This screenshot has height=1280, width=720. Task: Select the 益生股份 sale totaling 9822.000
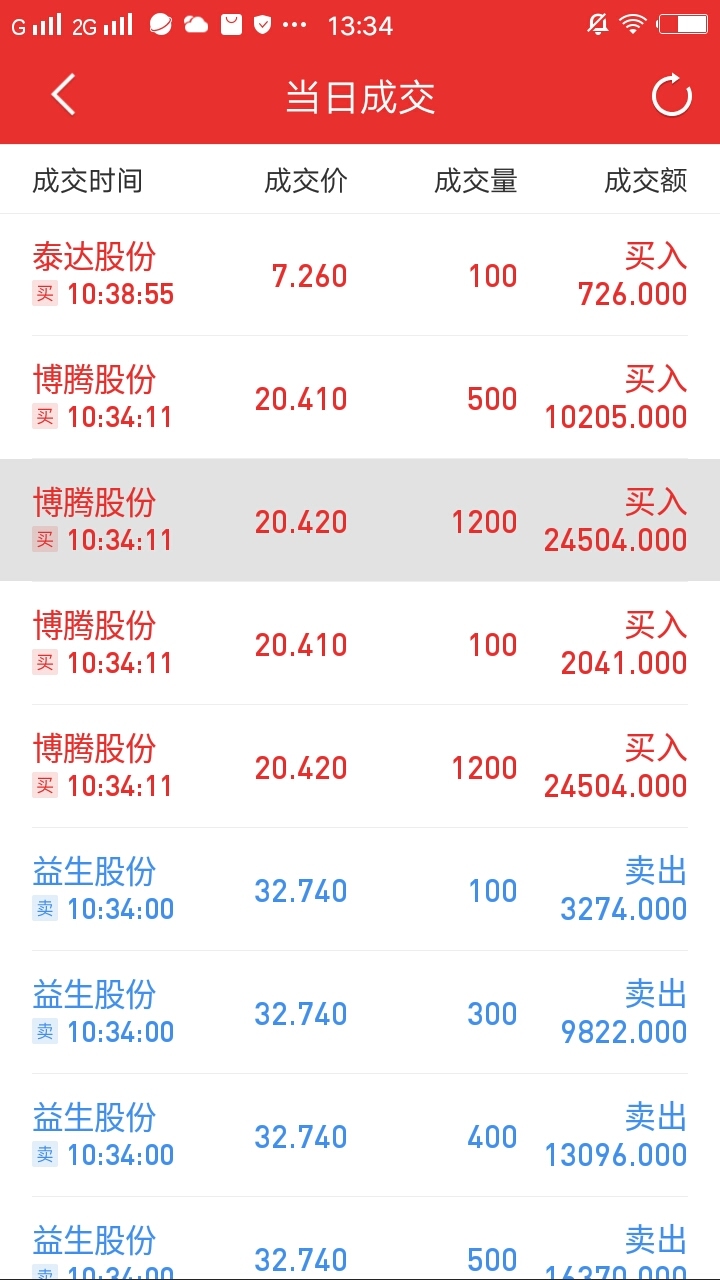(x=360, y=1013)
